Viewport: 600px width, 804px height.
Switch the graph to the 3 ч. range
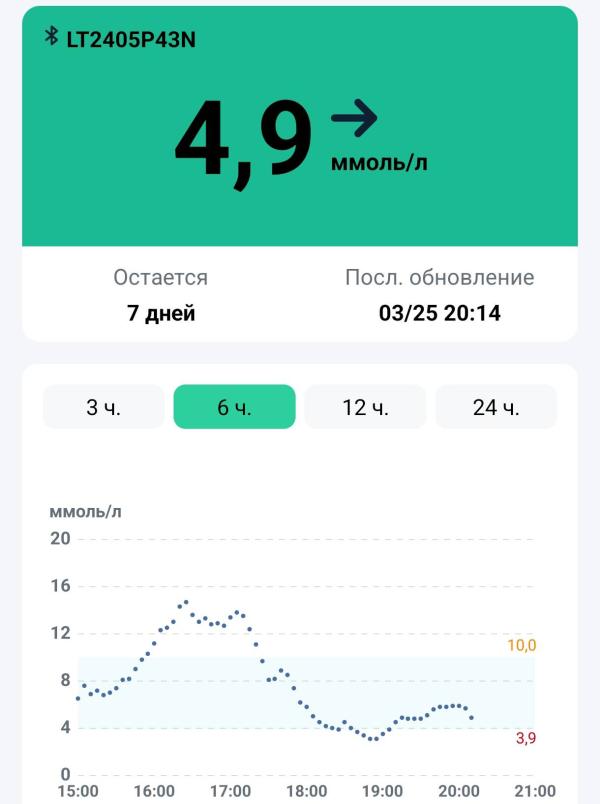click(x=104, y=407)
